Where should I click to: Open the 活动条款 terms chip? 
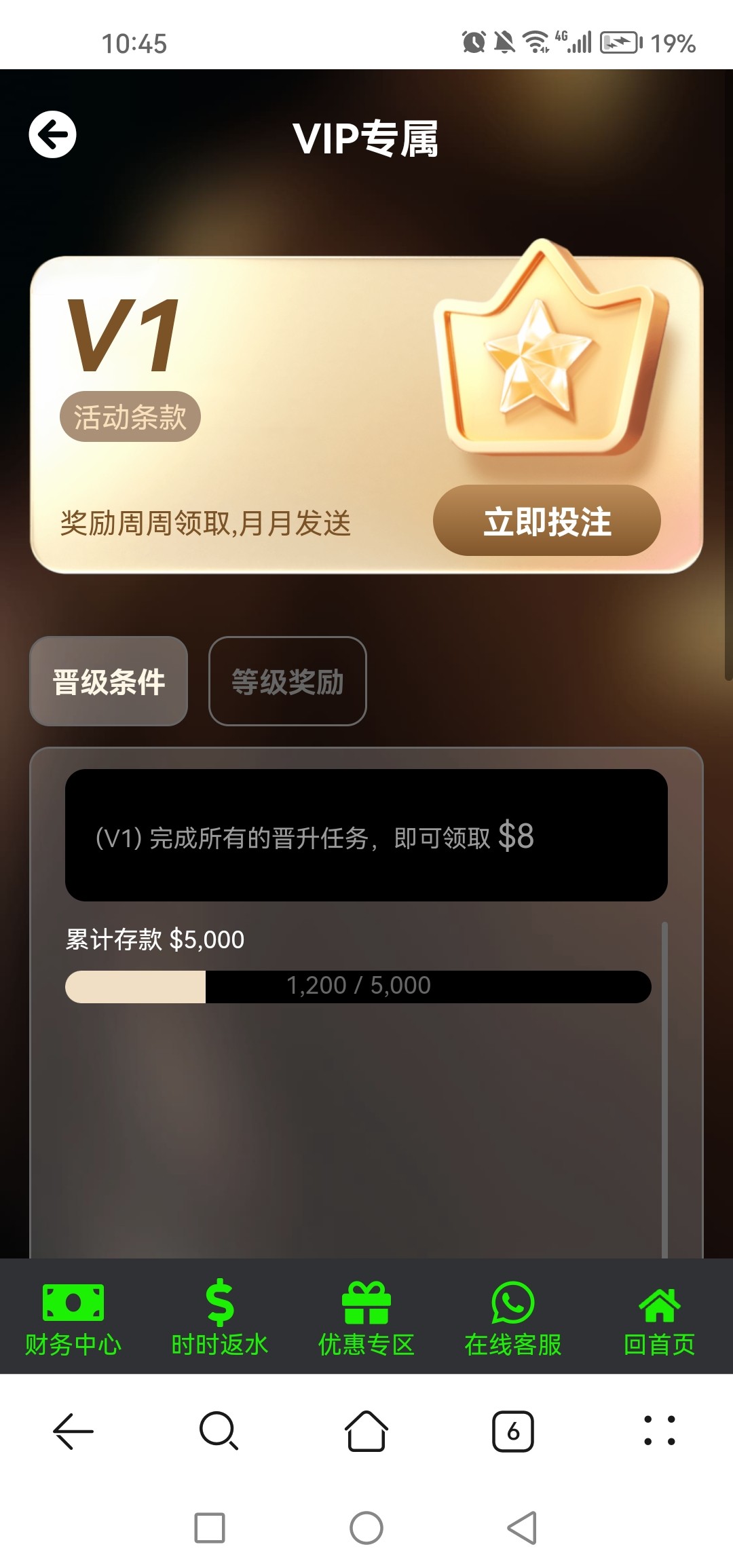coord(130,416)
